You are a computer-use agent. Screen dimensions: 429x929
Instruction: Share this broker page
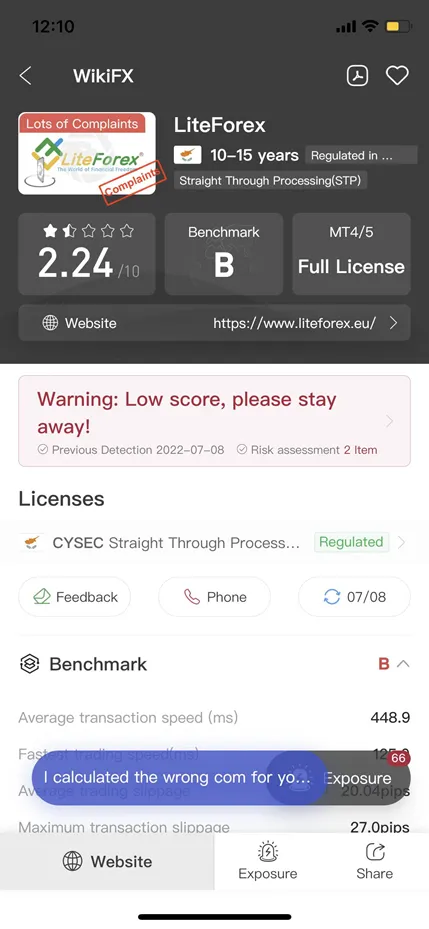pyautogui.click(x=374, y=861)
